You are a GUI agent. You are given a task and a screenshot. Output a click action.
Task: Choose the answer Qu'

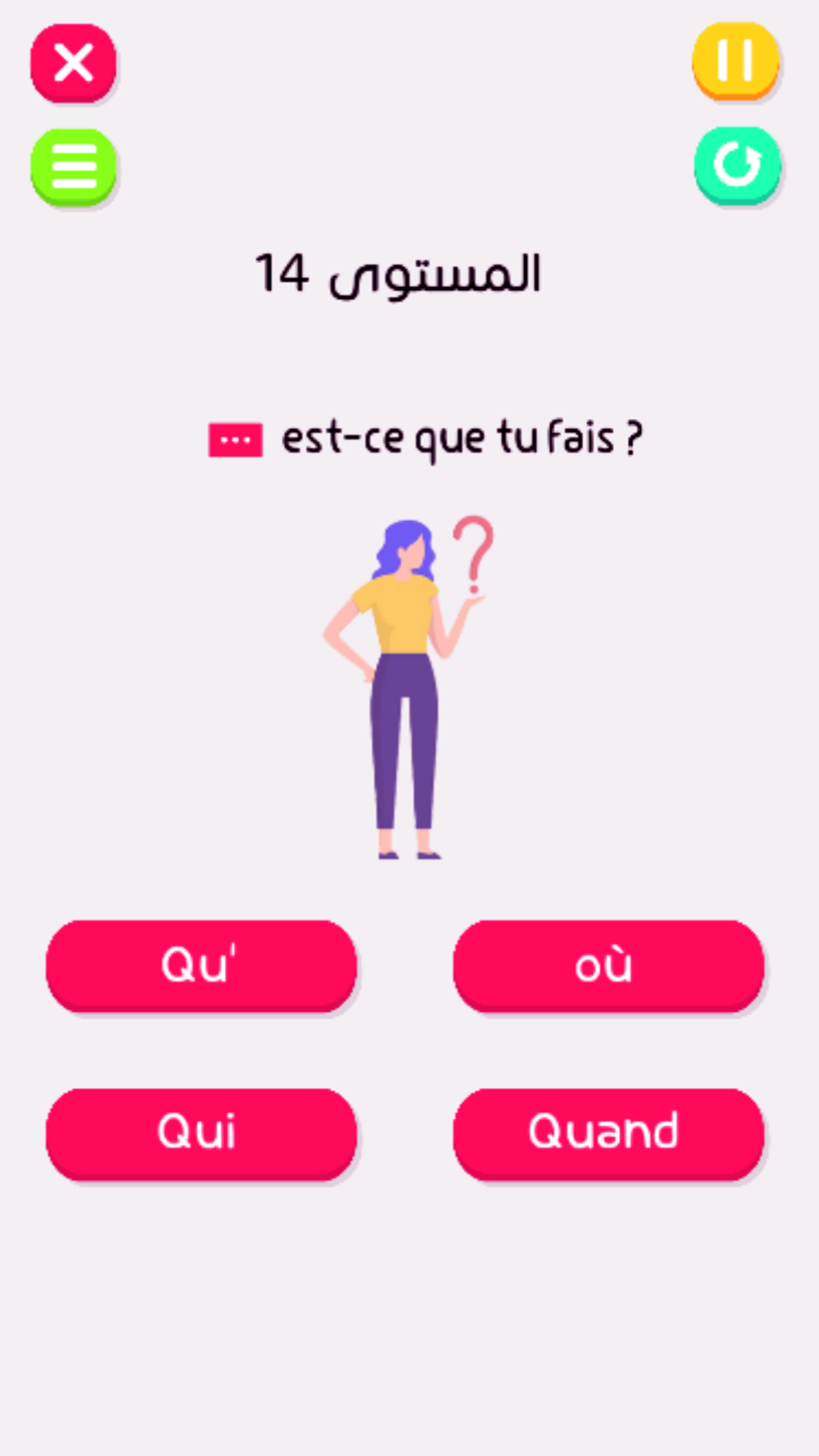click(x=201, y=965)
